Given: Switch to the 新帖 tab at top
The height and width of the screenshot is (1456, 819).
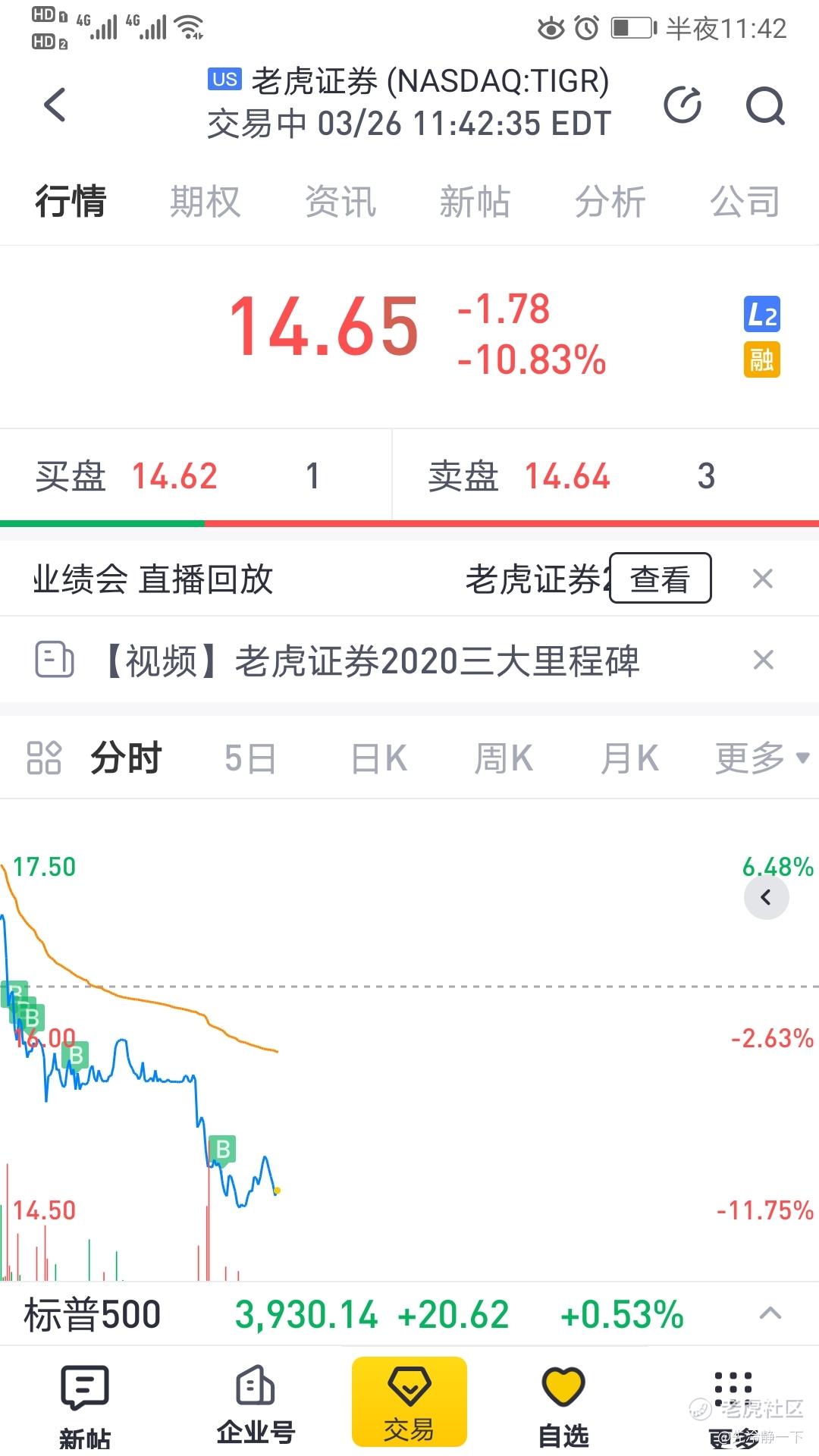Looking at the screenshot, I should pyautogui.click(x=475, y=202).
